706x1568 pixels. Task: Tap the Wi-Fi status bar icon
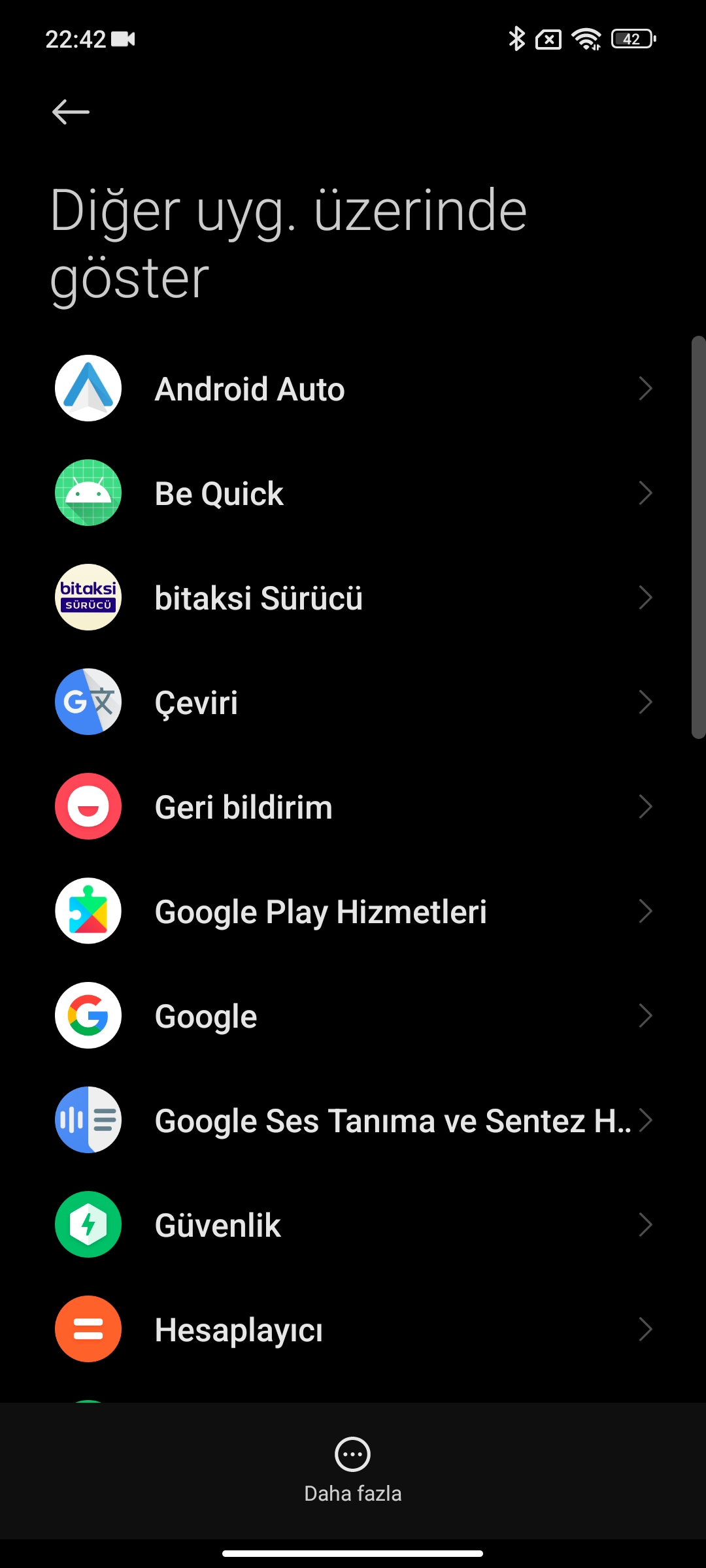(x=586, y=39)
